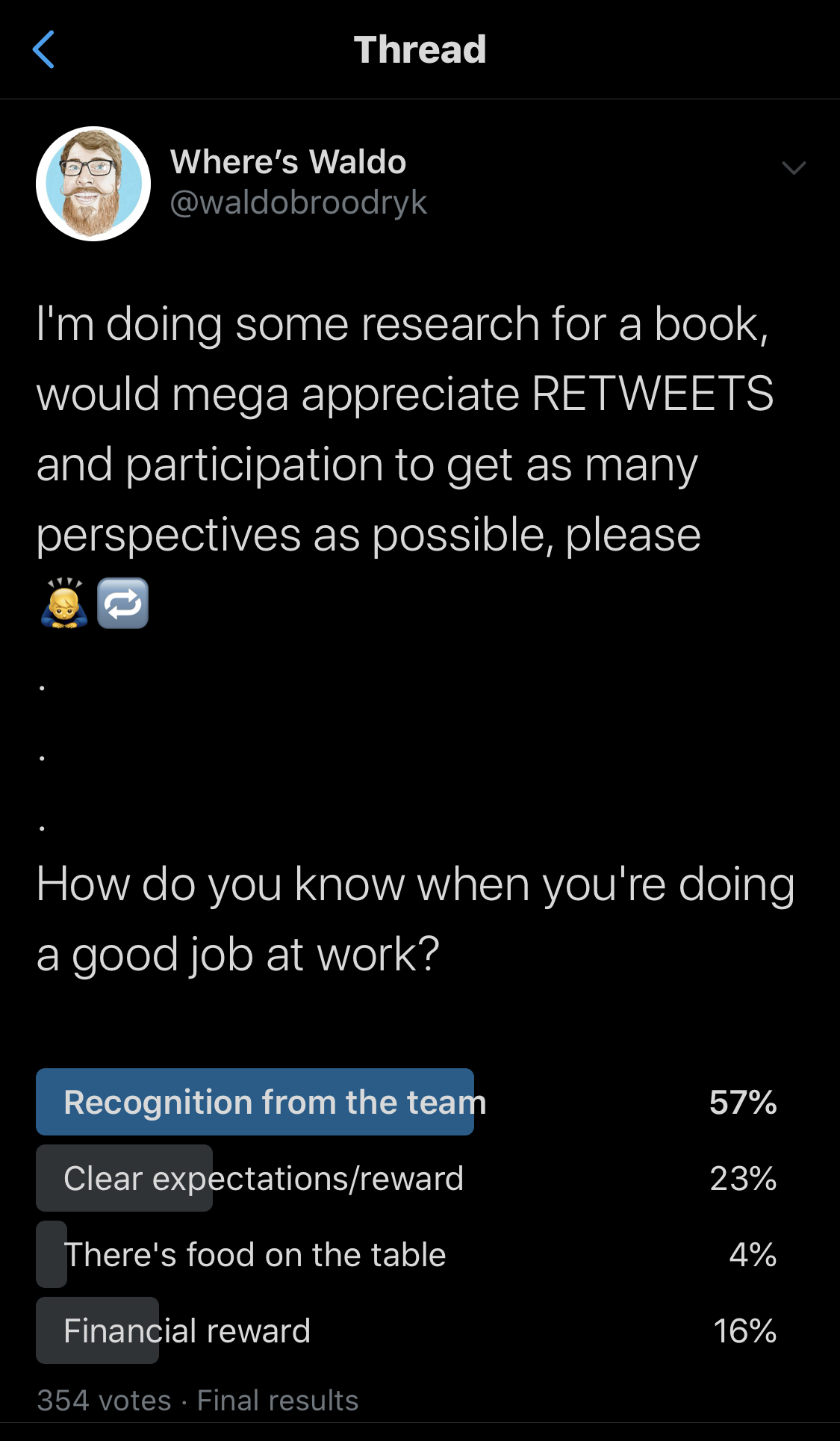Screen dimensions: 840x1441
Task: Open Where's Waldo profile picture
Action: 93,184
